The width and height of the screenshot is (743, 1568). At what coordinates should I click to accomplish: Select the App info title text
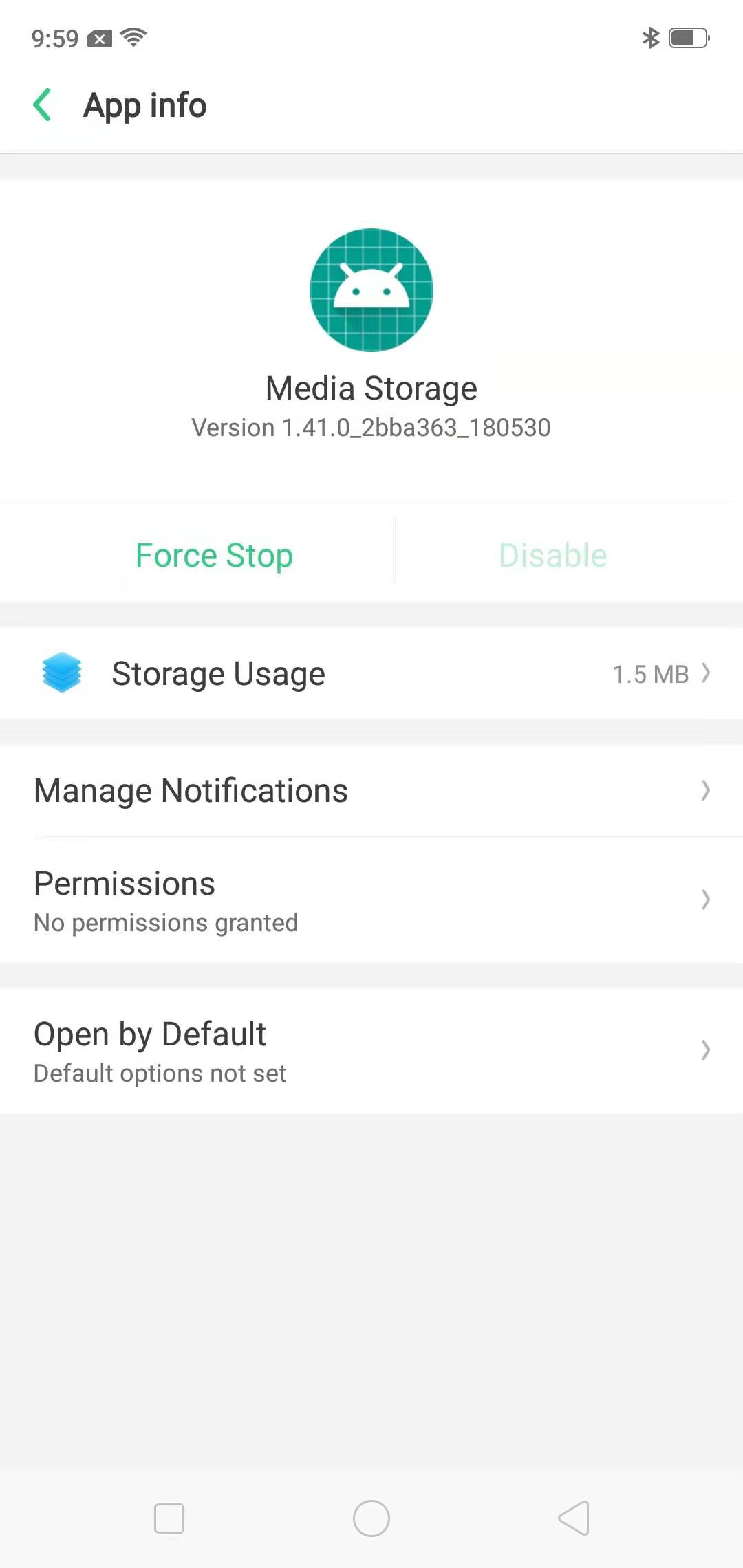(x=144, y=105)
